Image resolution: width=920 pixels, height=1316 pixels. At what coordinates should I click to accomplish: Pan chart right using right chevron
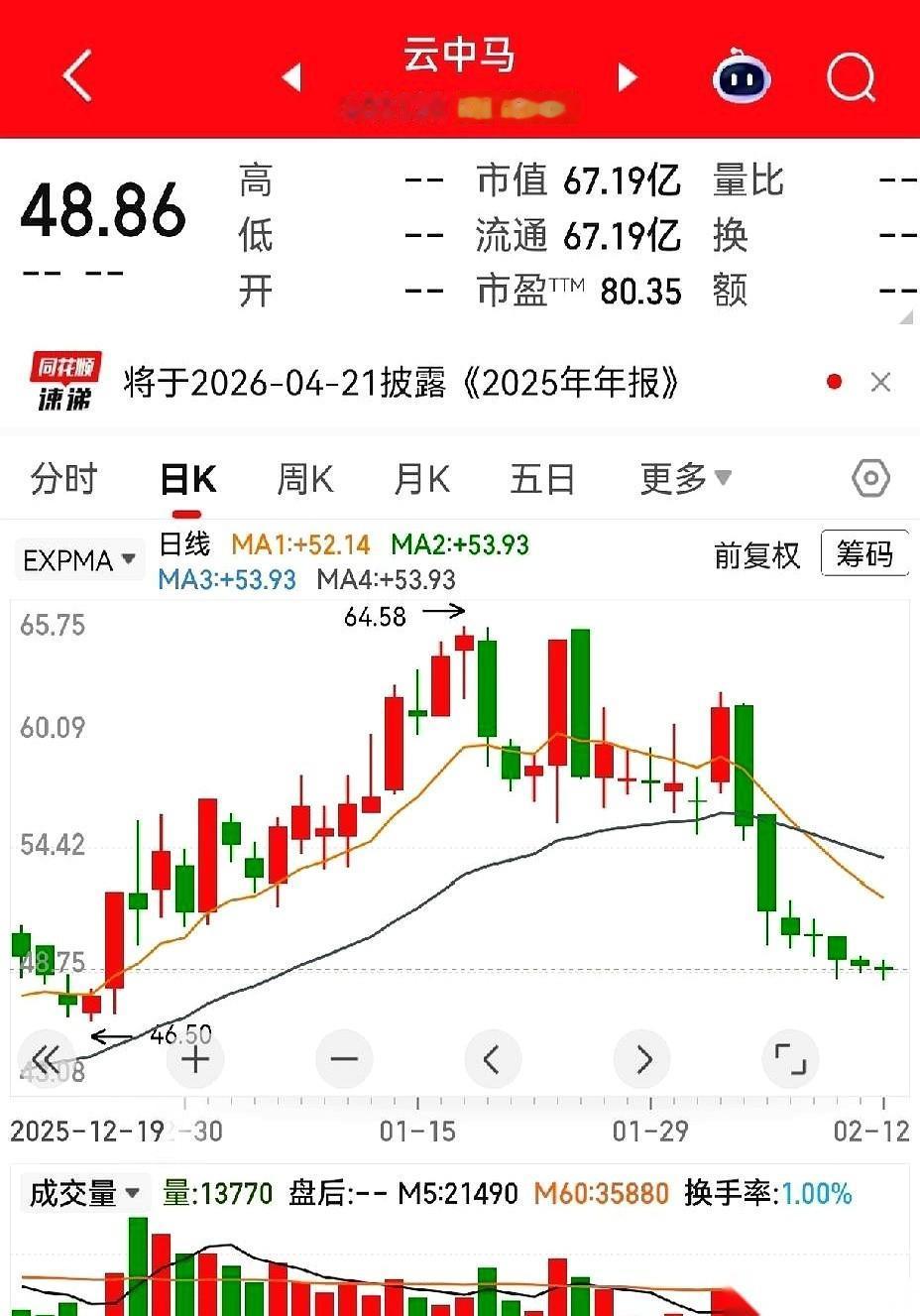(642, 1059)
